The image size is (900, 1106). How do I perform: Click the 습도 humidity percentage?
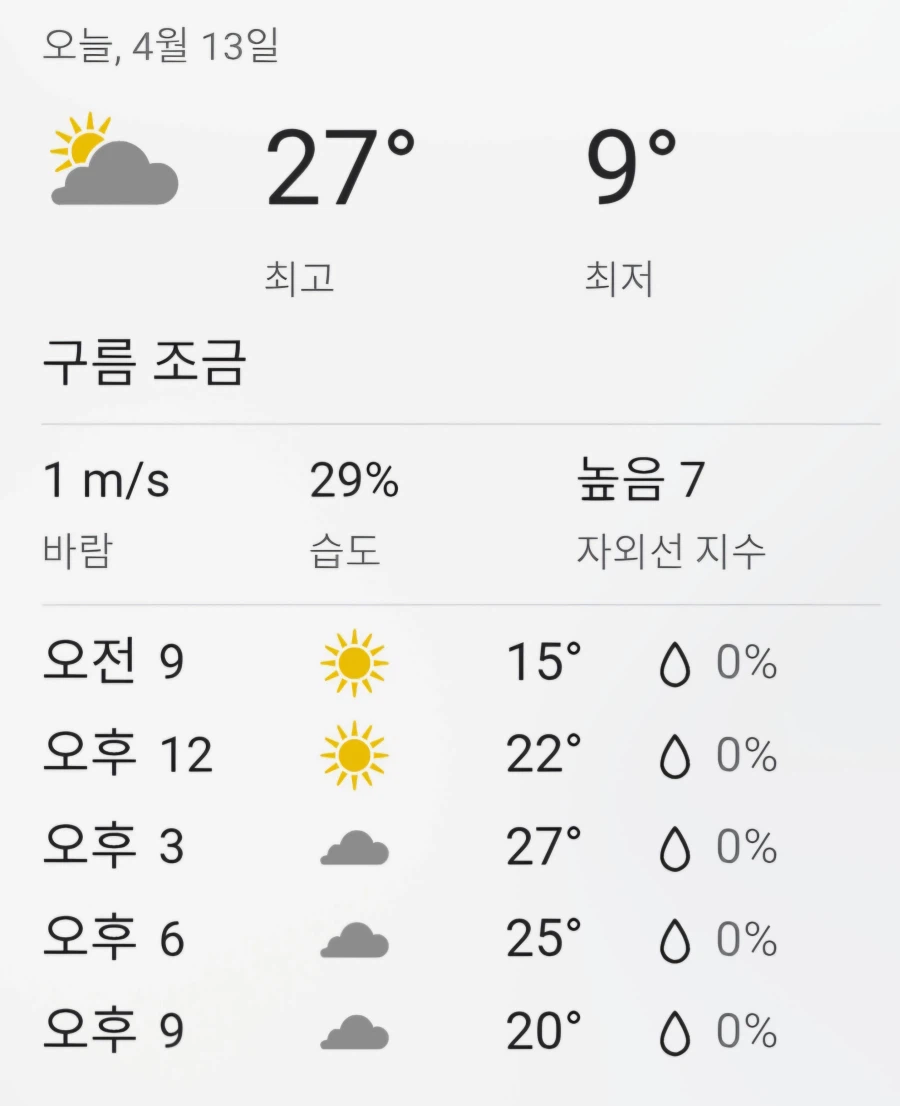click(x=355, y=480)
